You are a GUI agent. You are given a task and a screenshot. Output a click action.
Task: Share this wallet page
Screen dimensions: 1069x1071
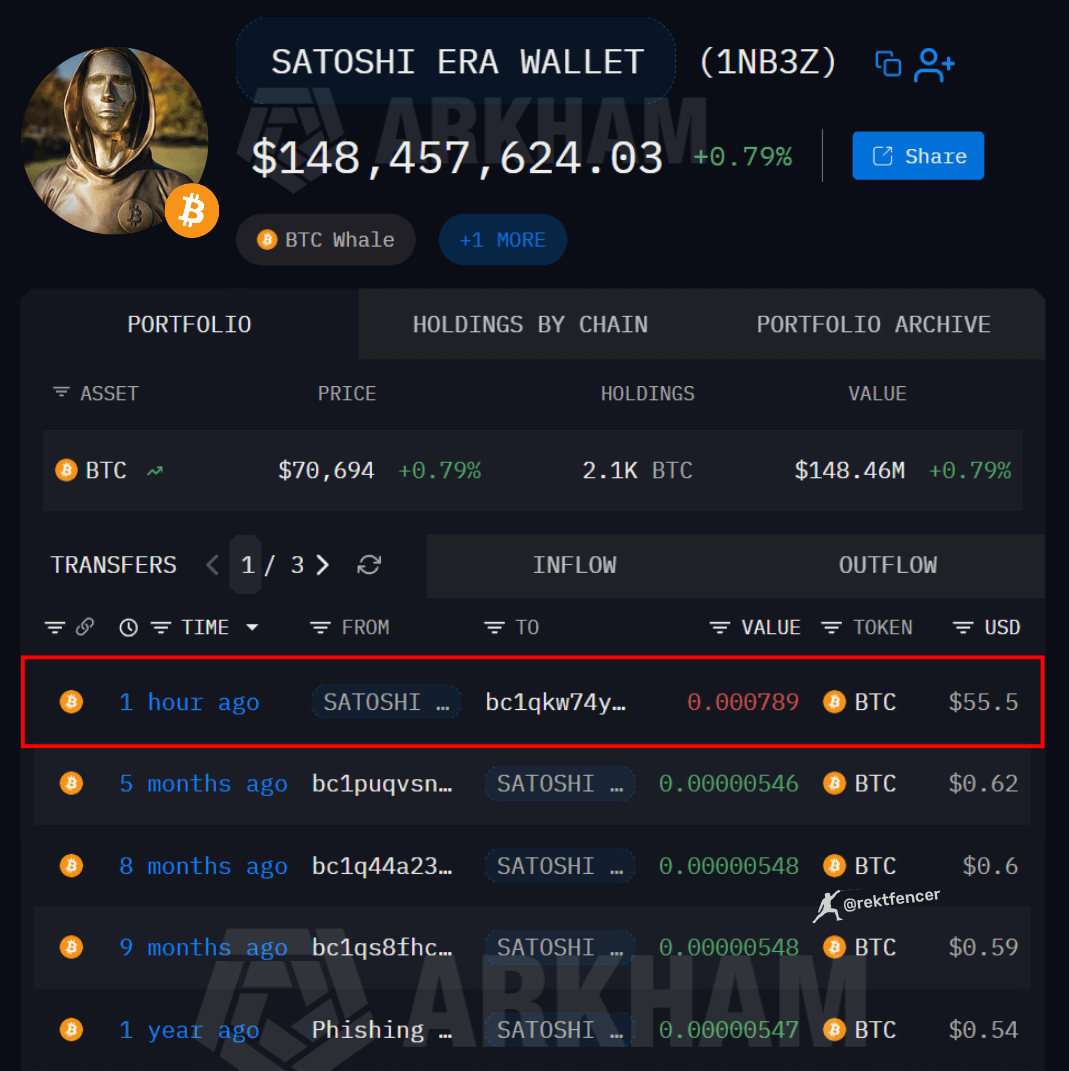pos(918,156)
